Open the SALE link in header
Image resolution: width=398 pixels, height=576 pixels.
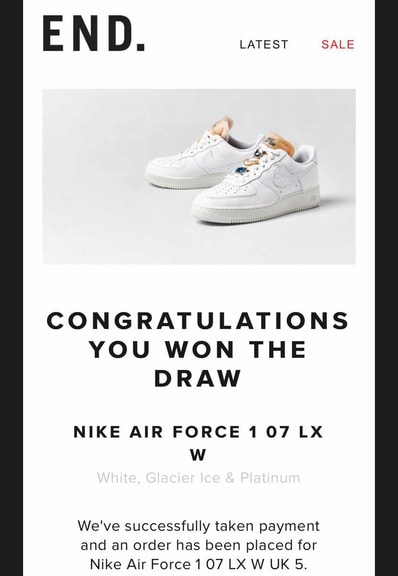[x=338, y=44]
